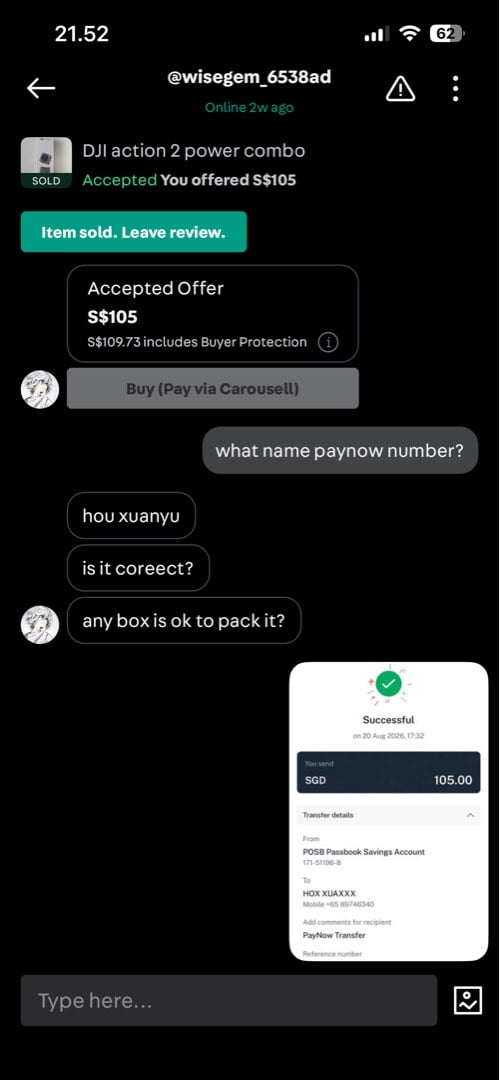Open the DJI action 2 power combo listing
This screenshot has height=1080, width=500.
[x=194, y=151]
